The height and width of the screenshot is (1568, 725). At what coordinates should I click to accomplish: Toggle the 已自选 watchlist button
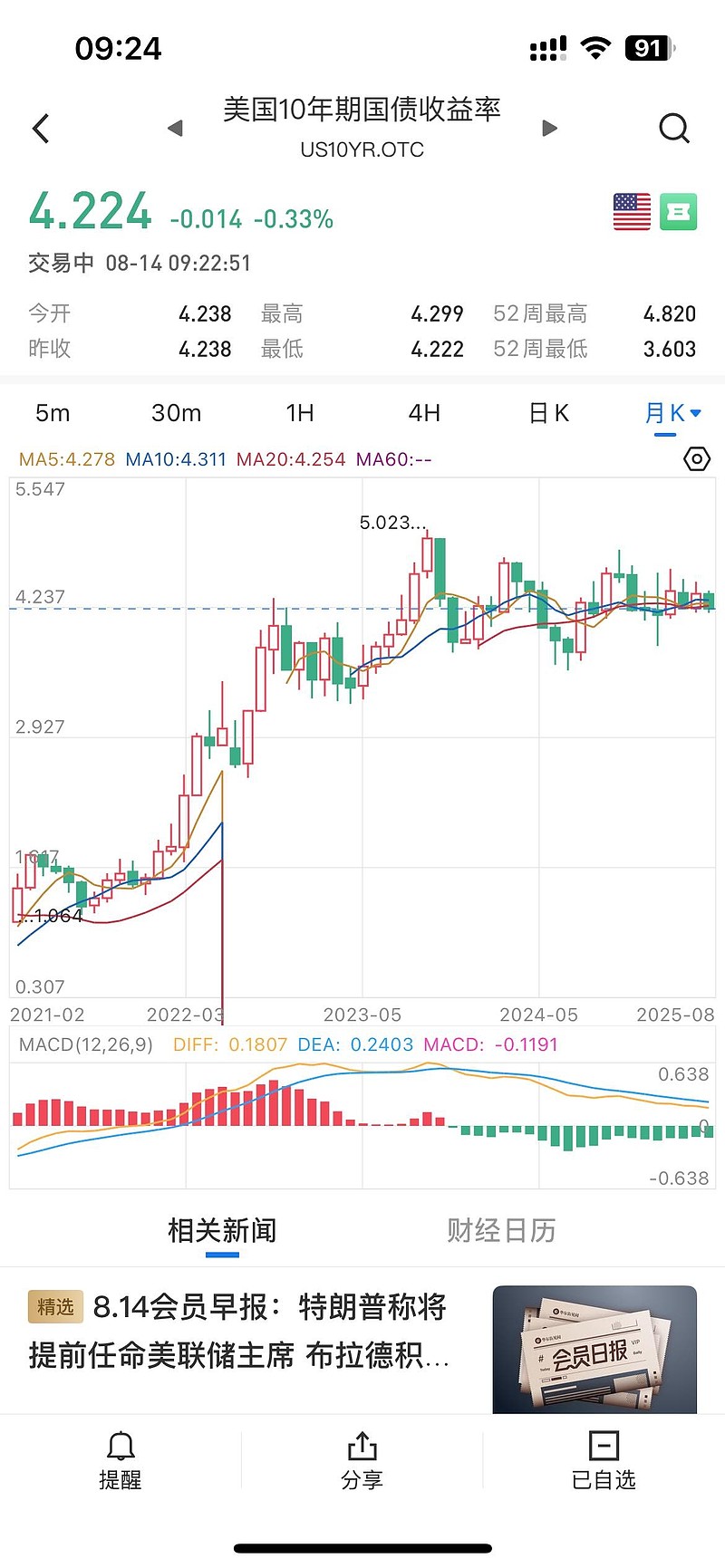point(604,1460)
